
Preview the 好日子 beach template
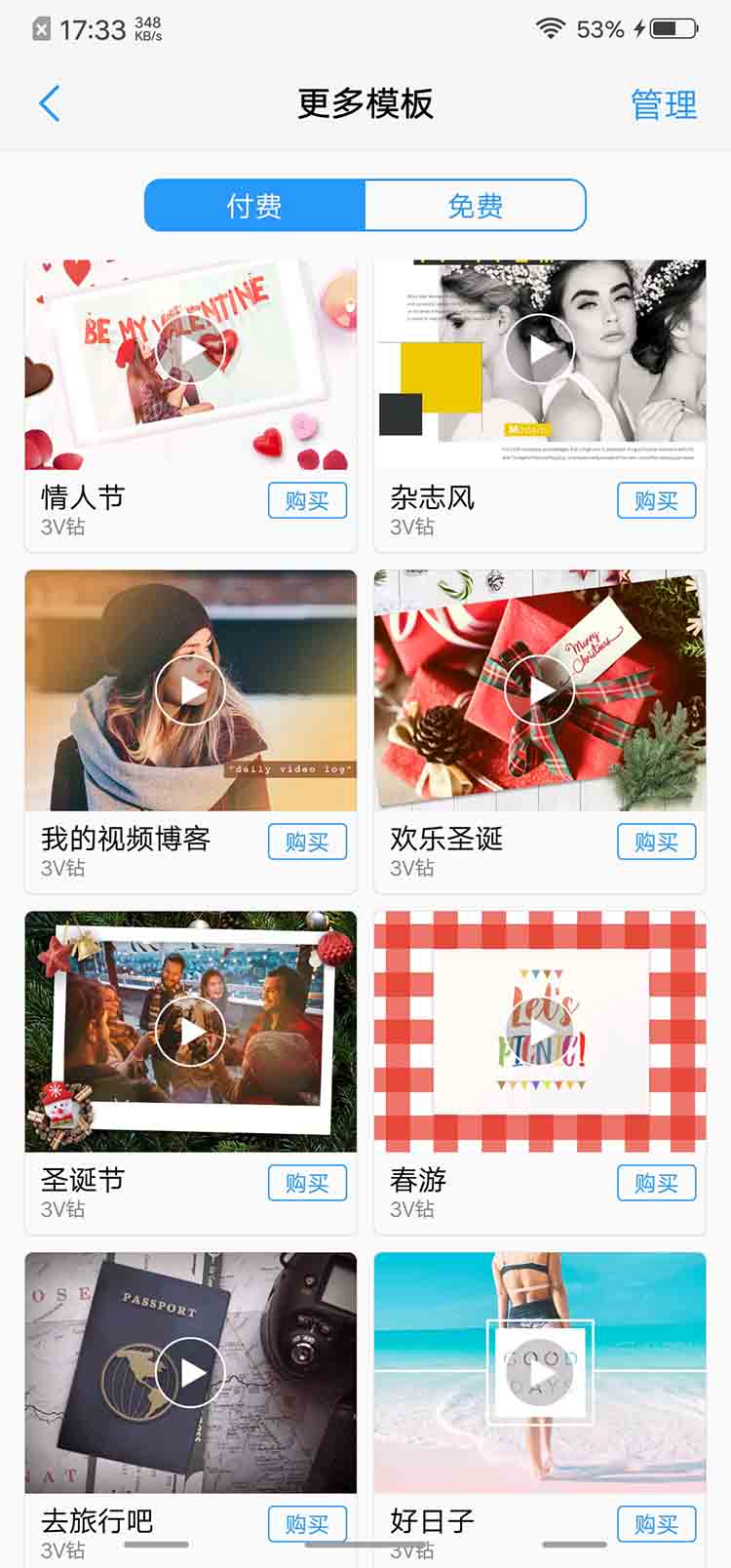[539, 1373]
